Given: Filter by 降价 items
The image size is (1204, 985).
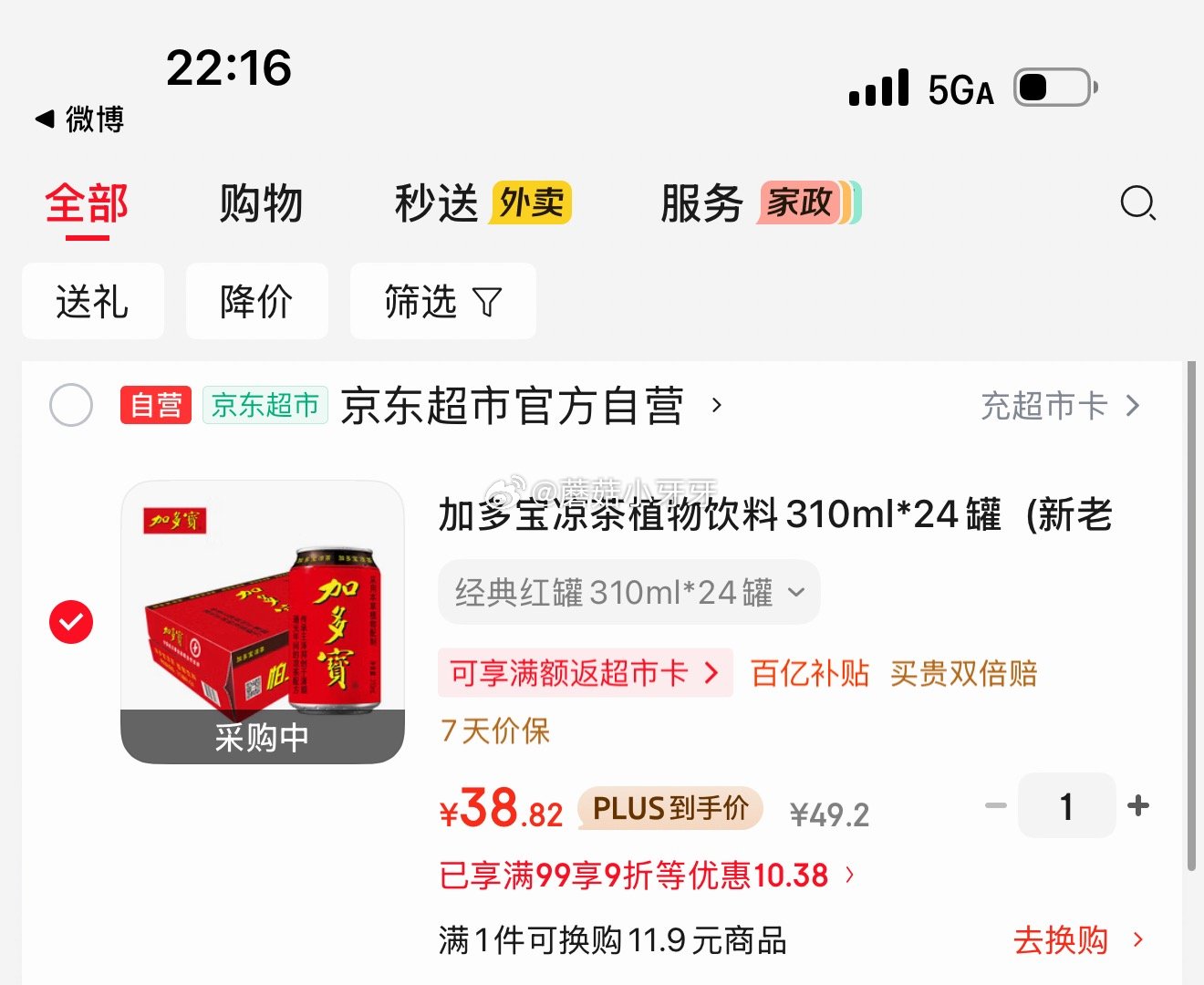Looking at the screenshot, I should [256, 301].
